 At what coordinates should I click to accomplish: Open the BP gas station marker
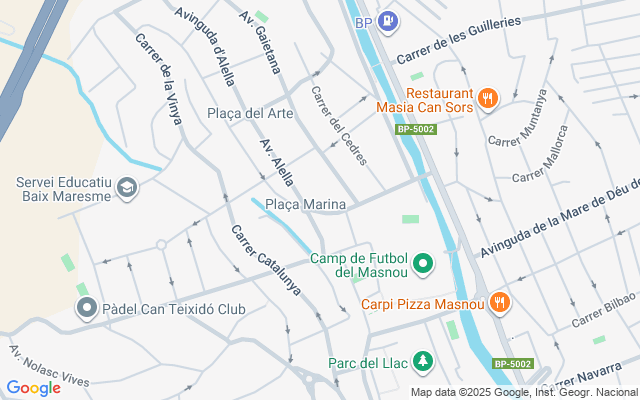point(389,19)
